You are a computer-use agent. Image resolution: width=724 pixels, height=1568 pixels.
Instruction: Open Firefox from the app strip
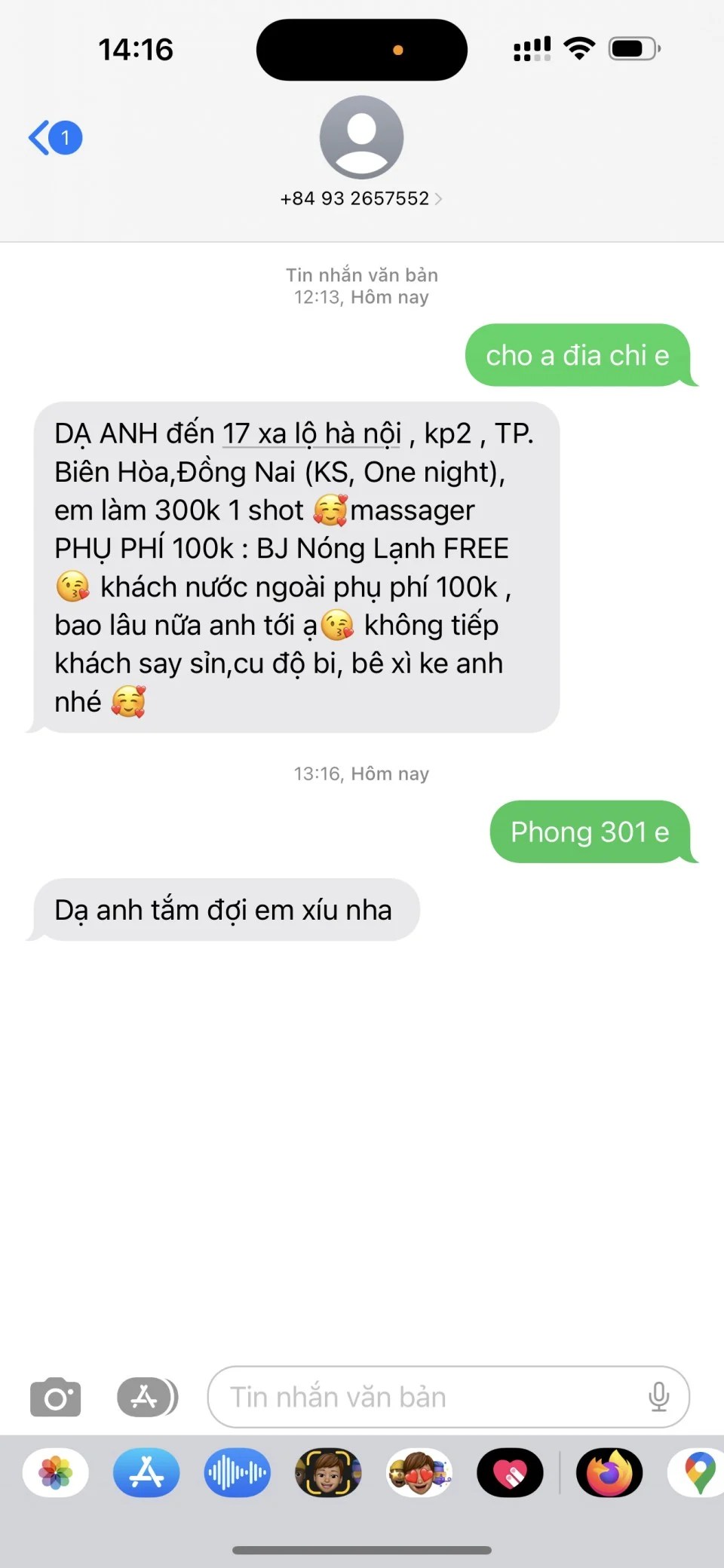click(609, 1472)
